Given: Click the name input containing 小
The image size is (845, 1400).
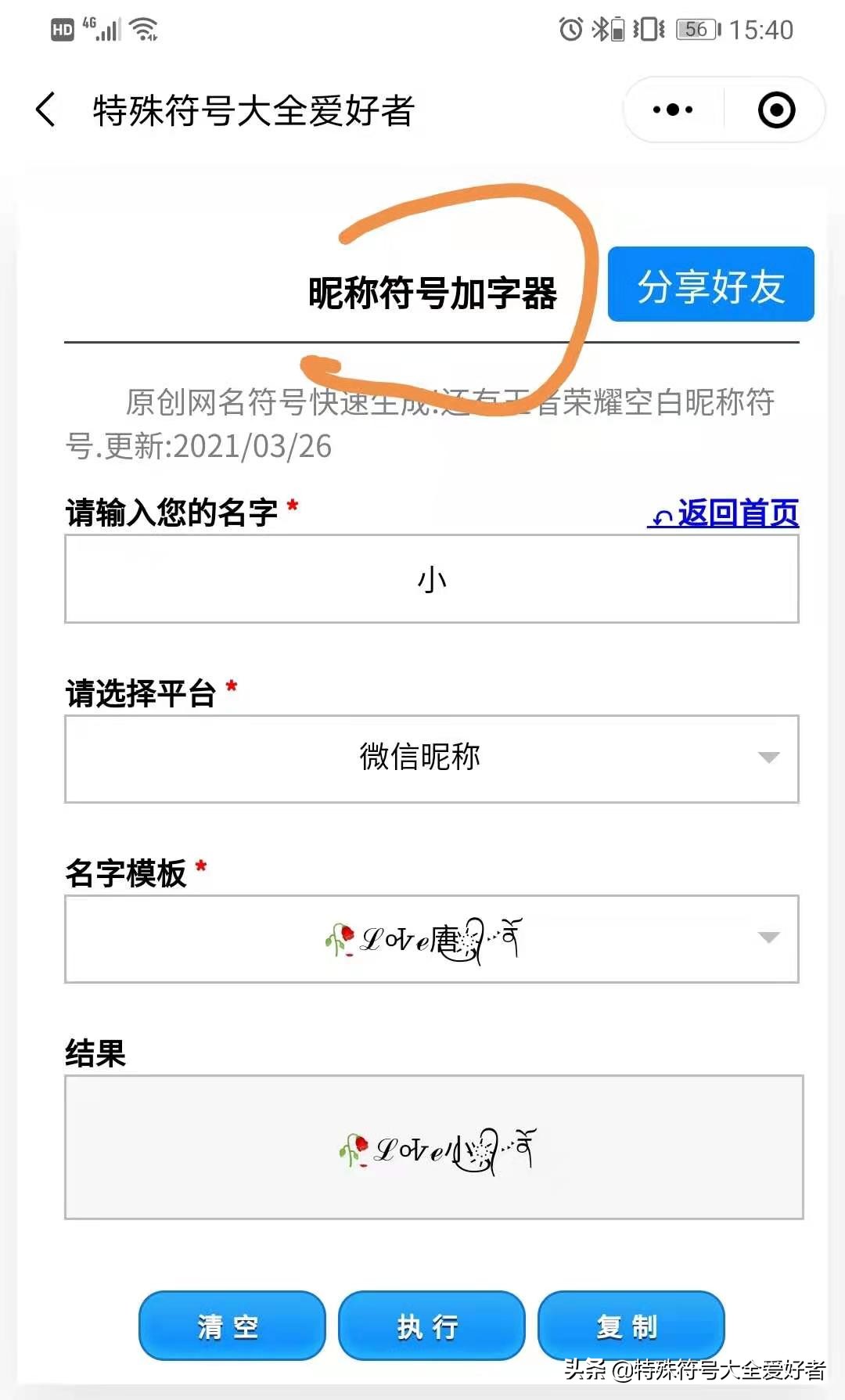Looking at the screenshot, I should coord(430,579).
